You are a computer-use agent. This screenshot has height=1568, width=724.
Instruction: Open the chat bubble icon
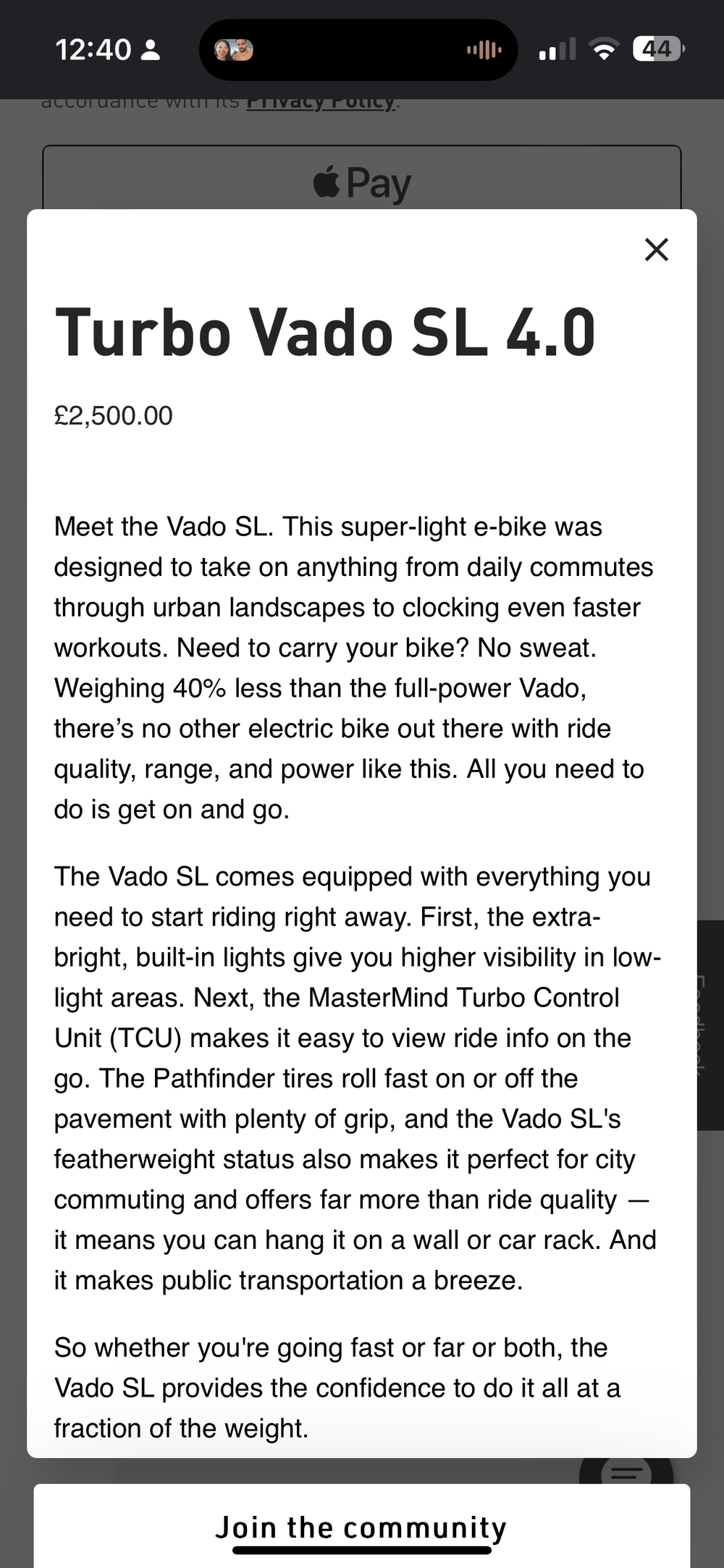[627, 1470]
